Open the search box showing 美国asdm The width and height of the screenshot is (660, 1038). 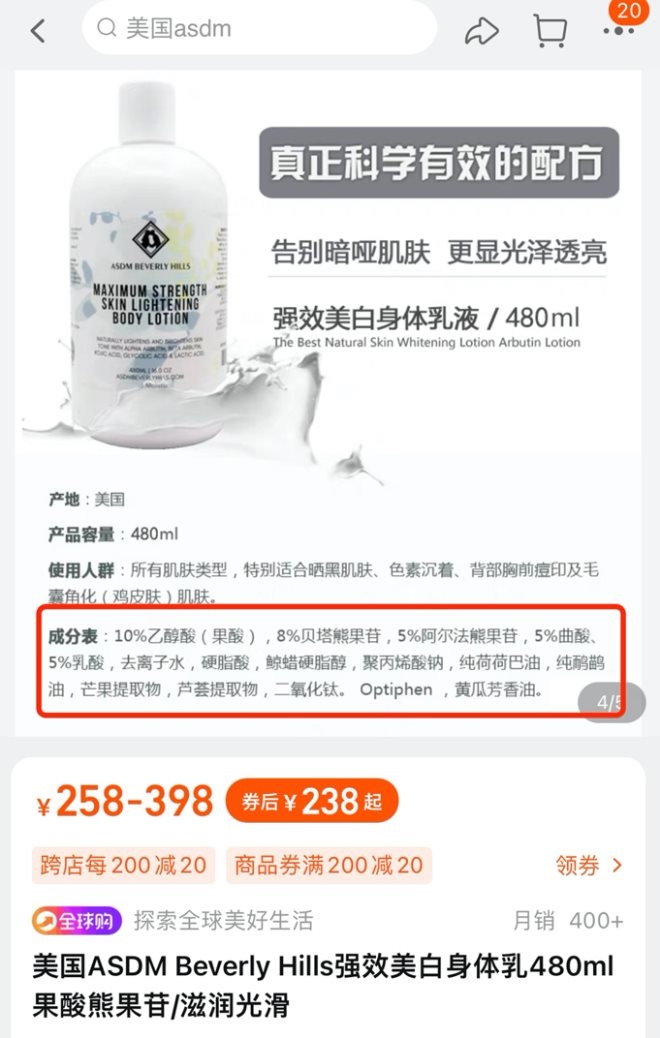click(x=258, y=29)
